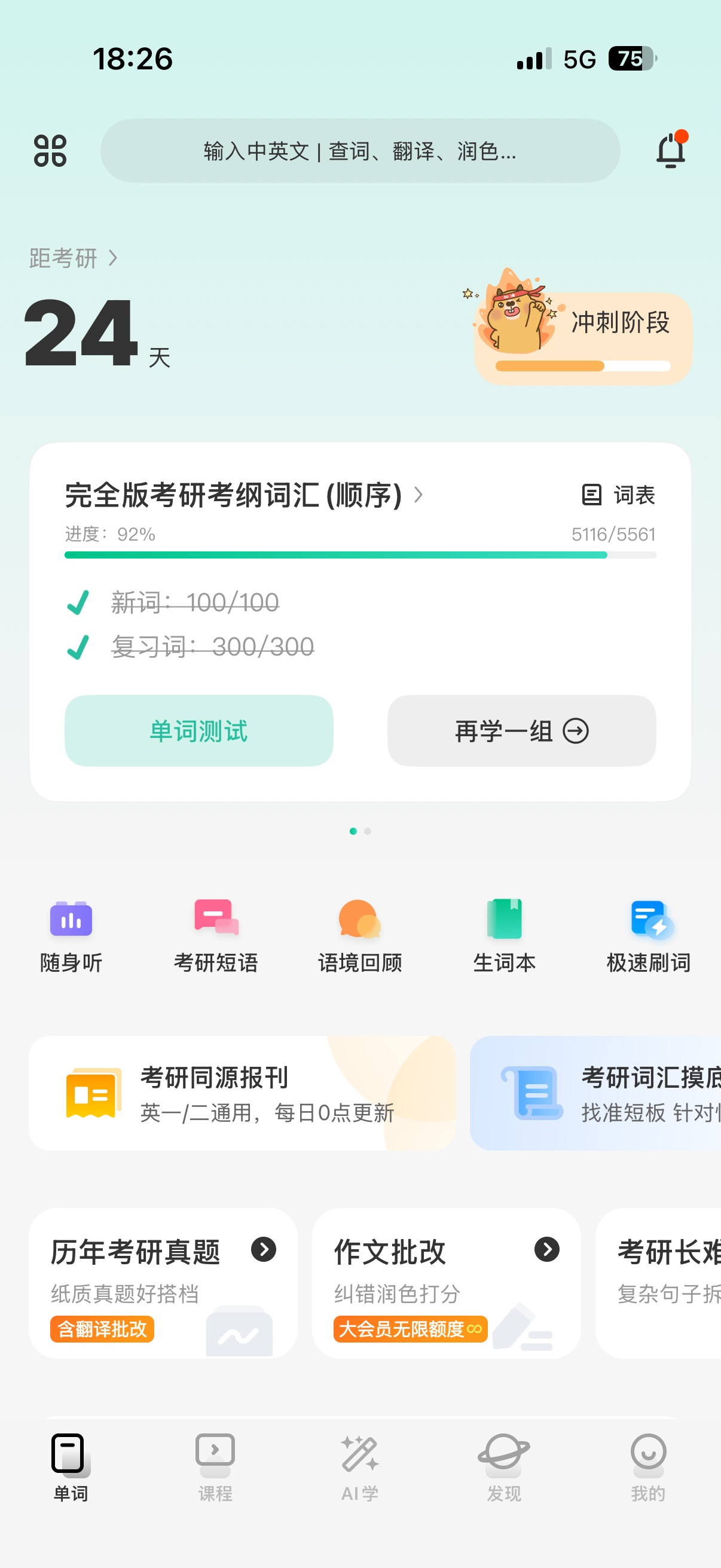The image size is (721, 1568).
Task: Open the 生词本 notebook
Action: [x=504, y=935]
